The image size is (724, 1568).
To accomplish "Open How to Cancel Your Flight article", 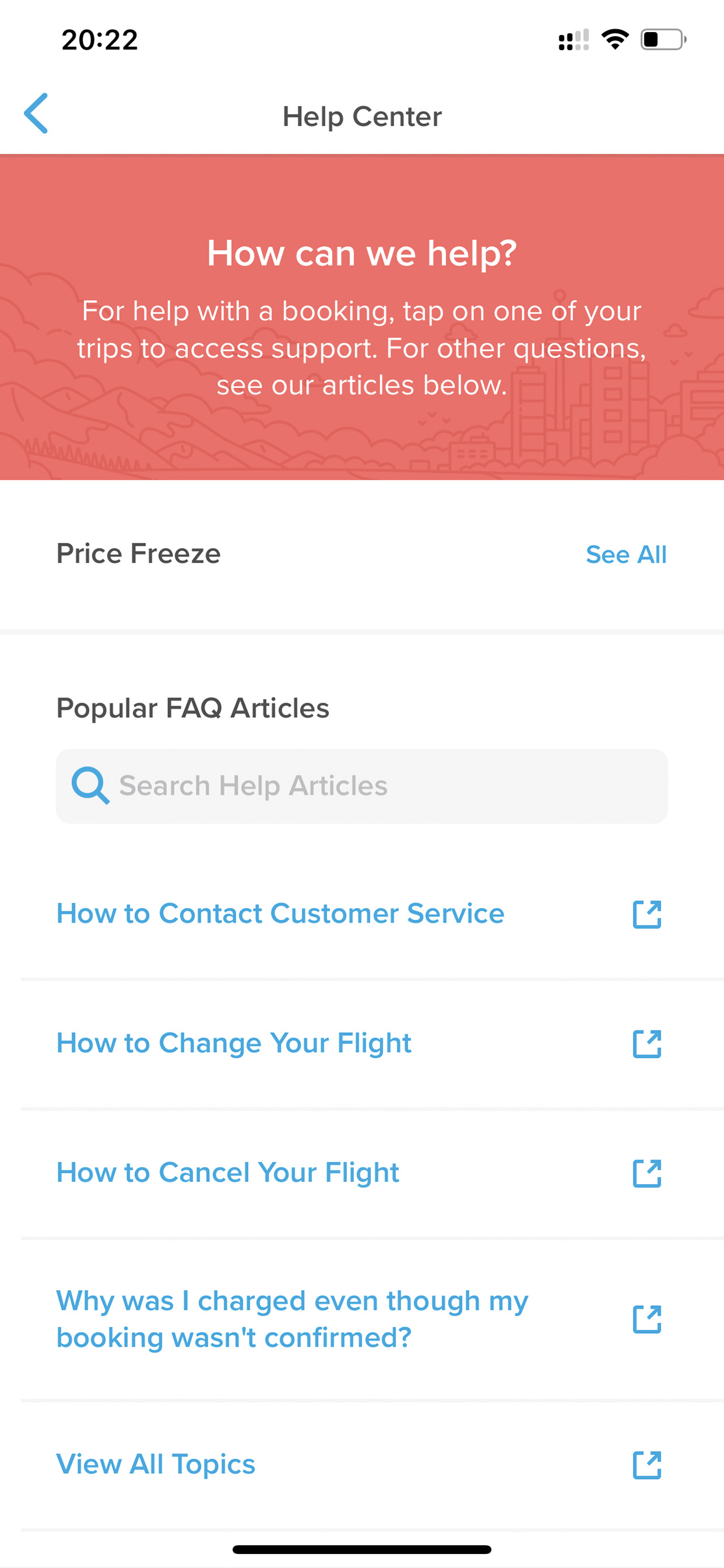I will click(x=362, y=1173).
